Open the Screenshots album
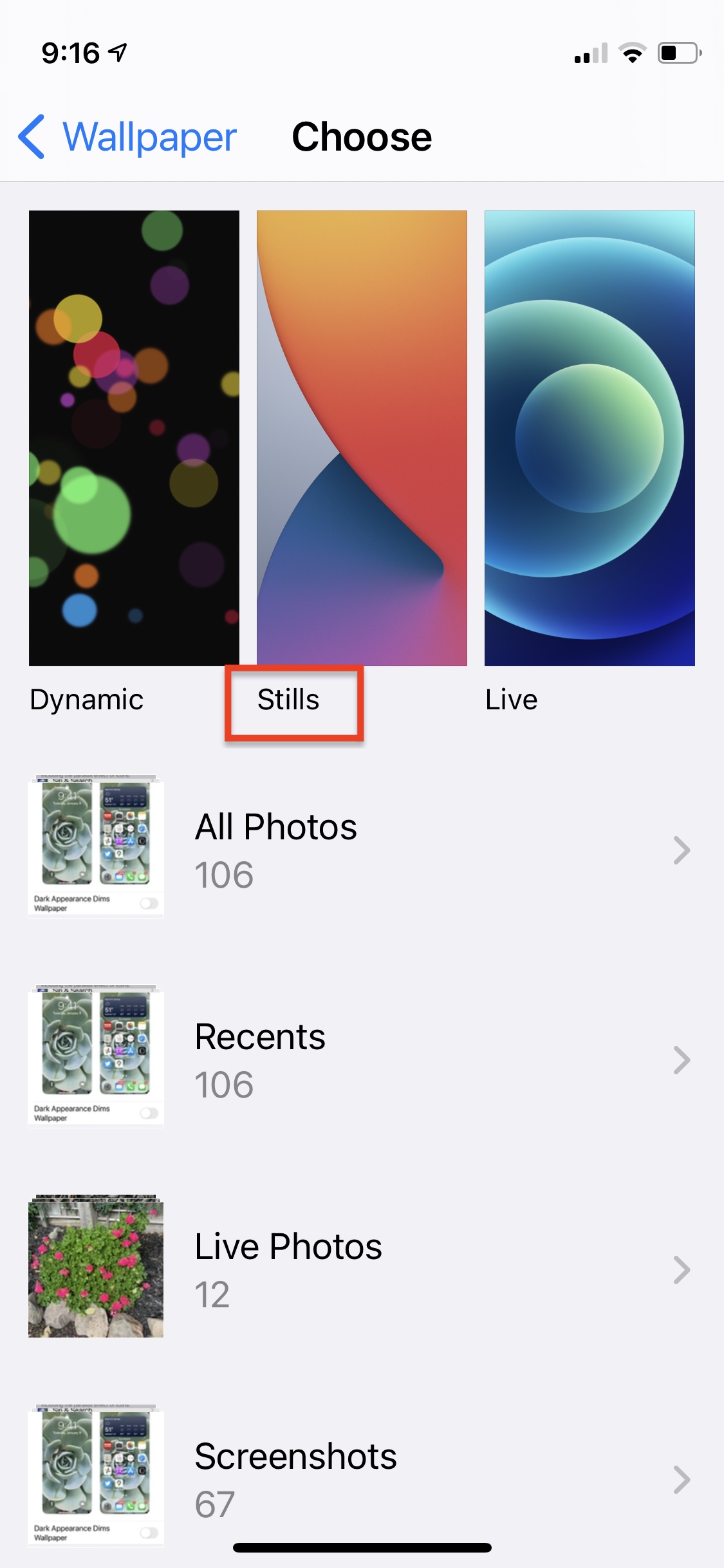This screenshot has height=1568, width=724. point(362,1479)
